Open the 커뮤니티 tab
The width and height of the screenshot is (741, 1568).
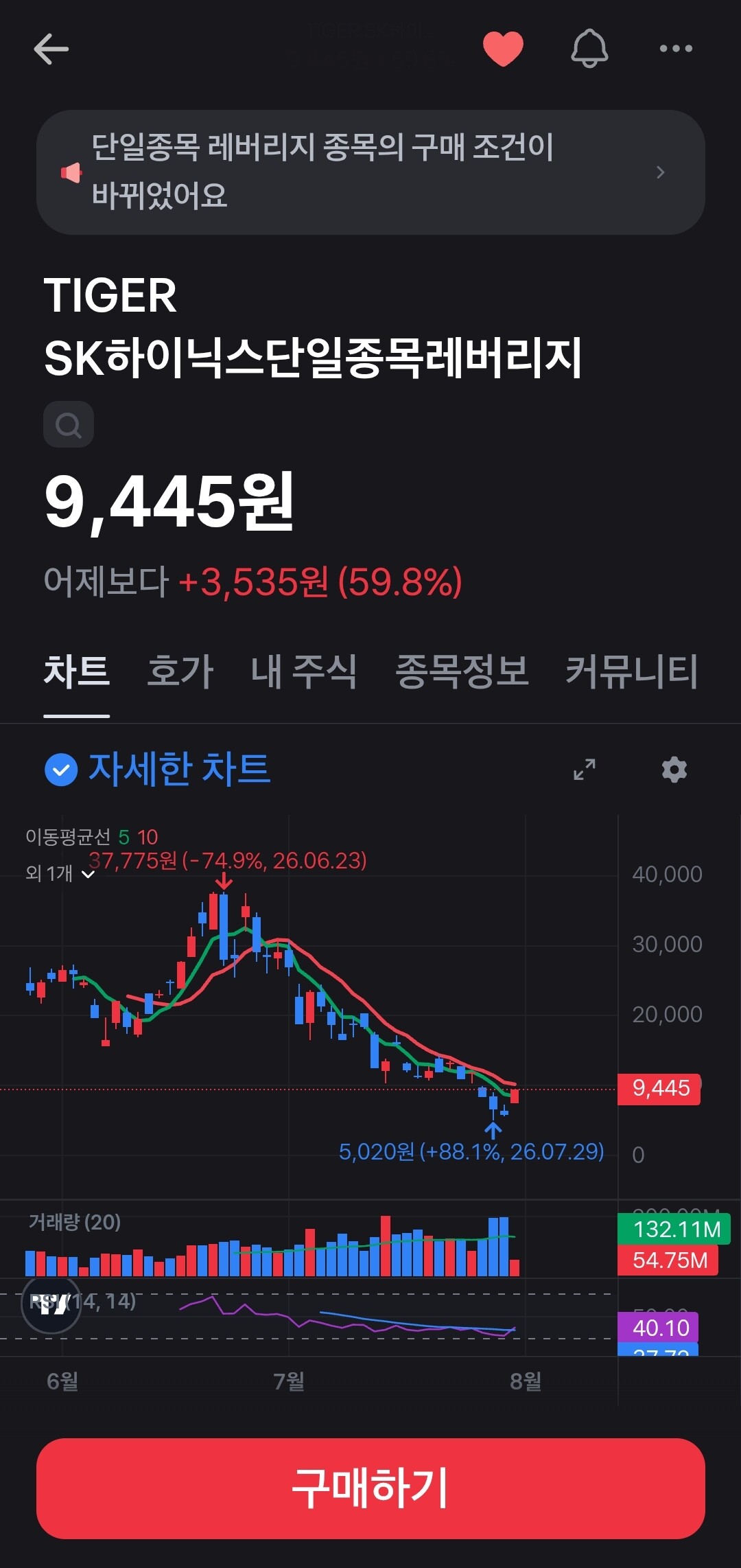[x=631, y=671]
